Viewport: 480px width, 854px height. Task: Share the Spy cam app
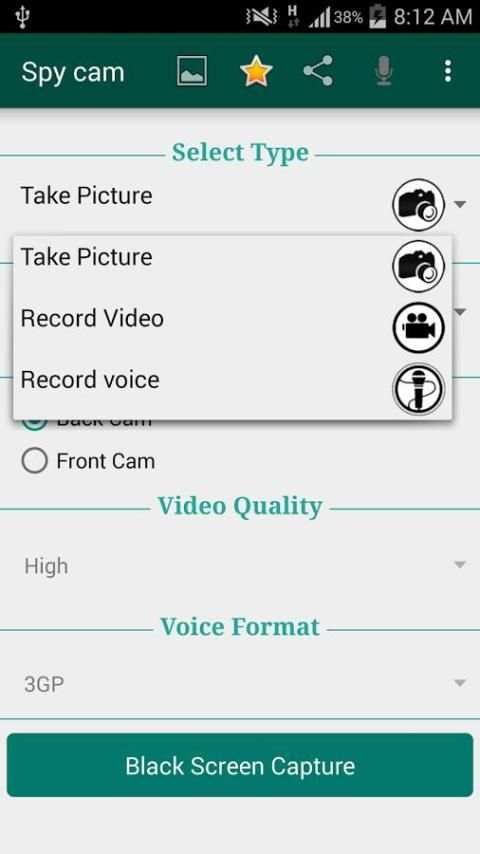point(318,71)
